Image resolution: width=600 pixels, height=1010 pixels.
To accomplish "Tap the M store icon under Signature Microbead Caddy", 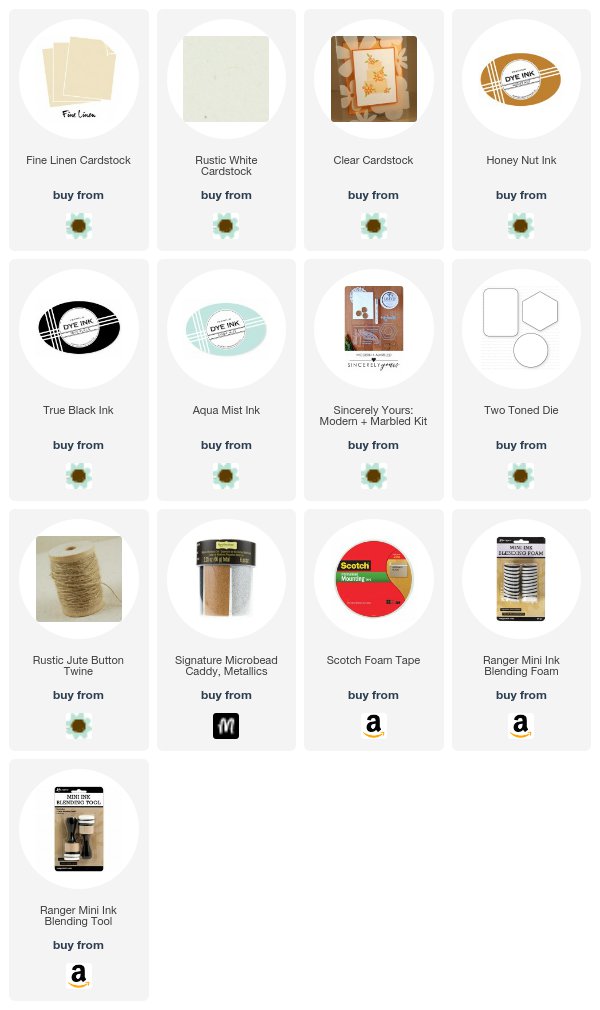I will 226,726.
